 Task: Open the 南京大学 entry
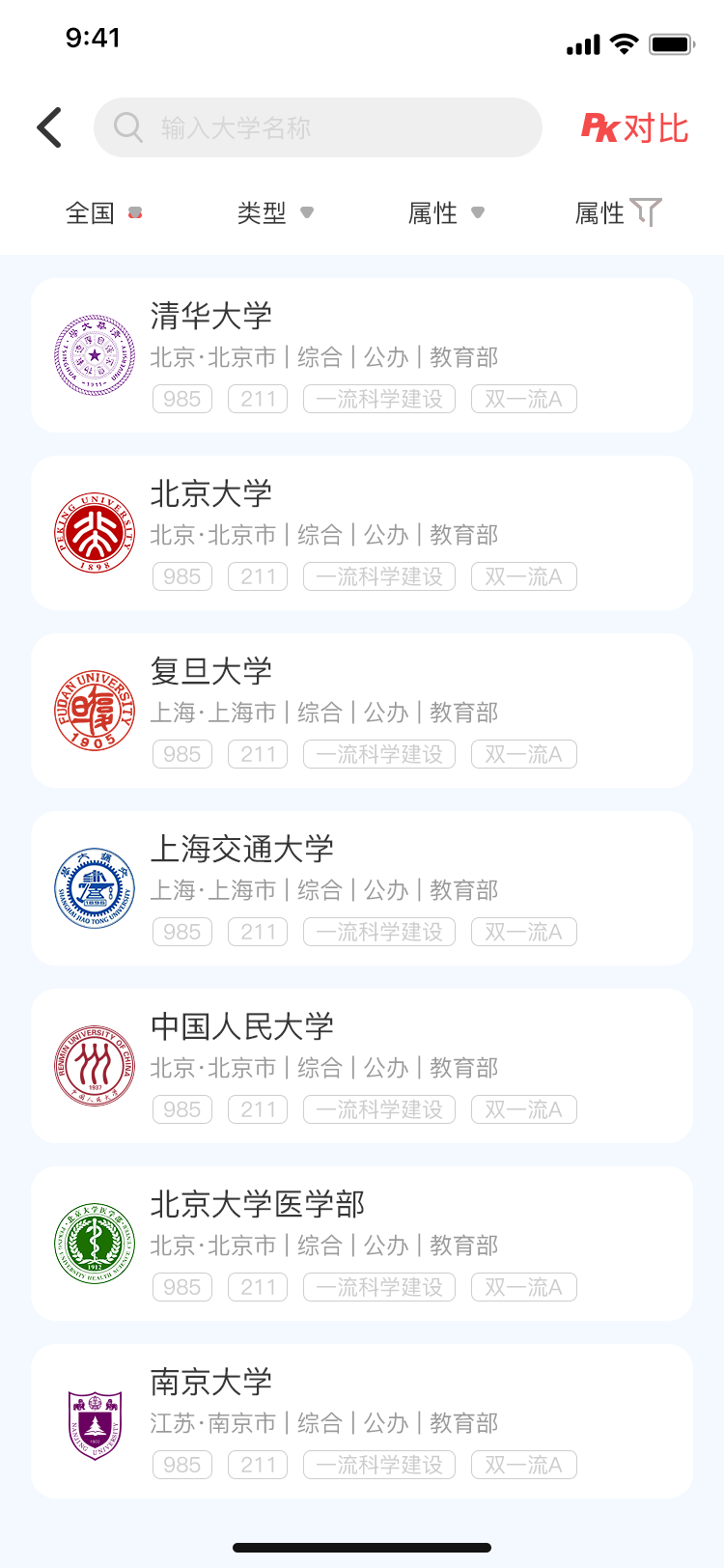362,1421
